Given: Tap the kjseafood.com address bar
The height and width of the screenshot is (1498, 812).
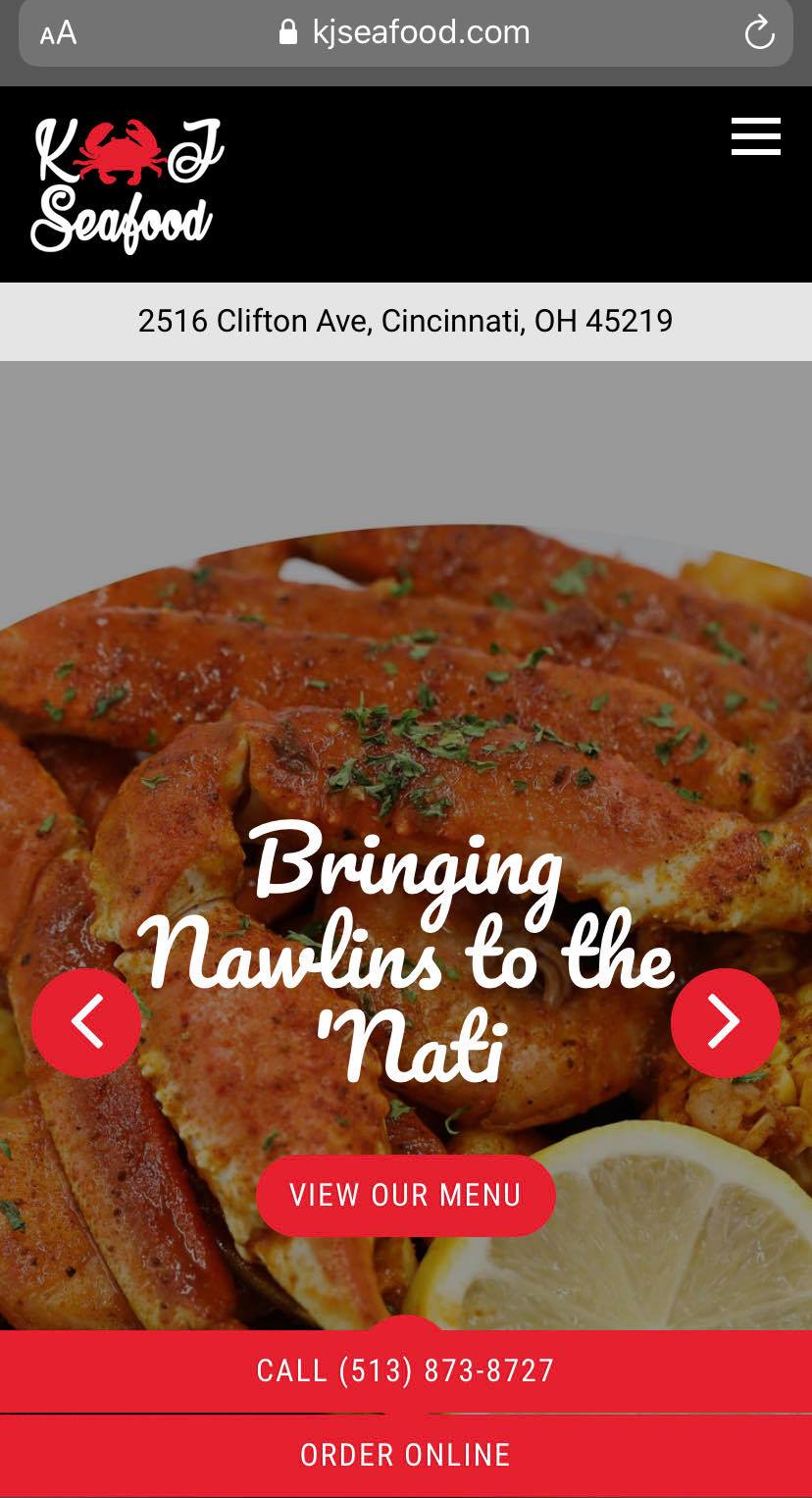Looking at the screenshot, I should pos(405,33).
